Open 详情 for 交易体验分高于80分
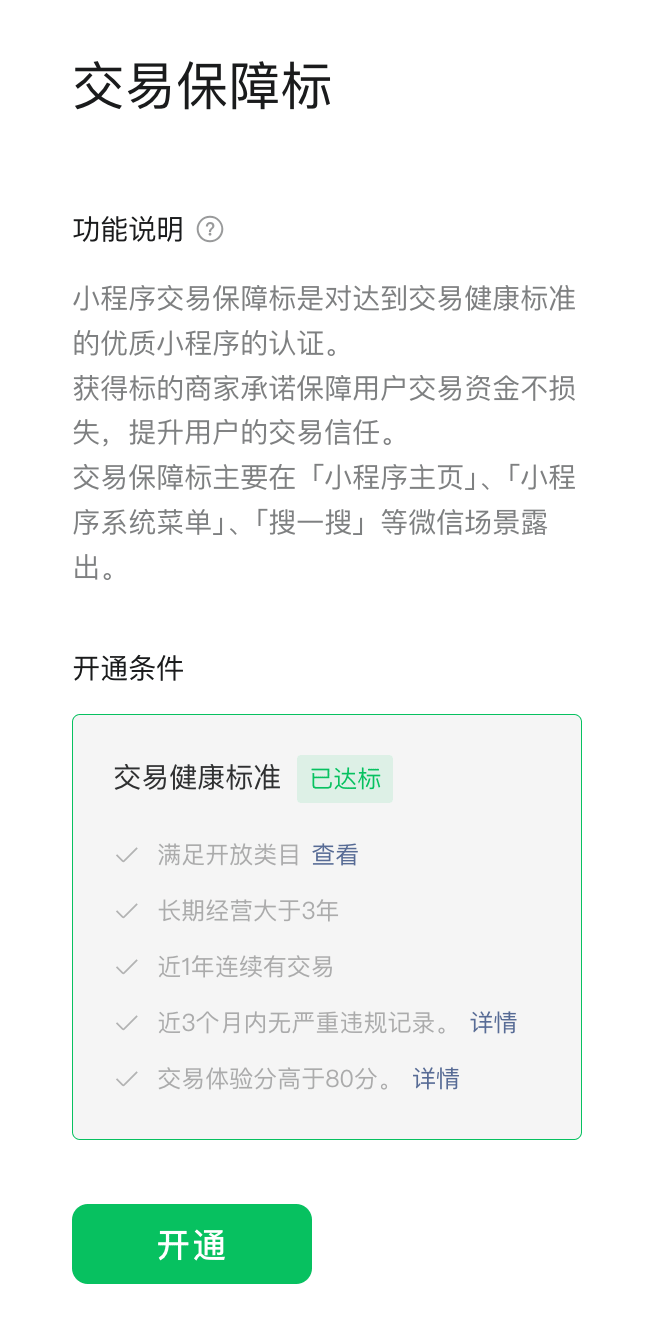Image resolution: width=660 pixels, height=1340 pixels. [436, 1079]
